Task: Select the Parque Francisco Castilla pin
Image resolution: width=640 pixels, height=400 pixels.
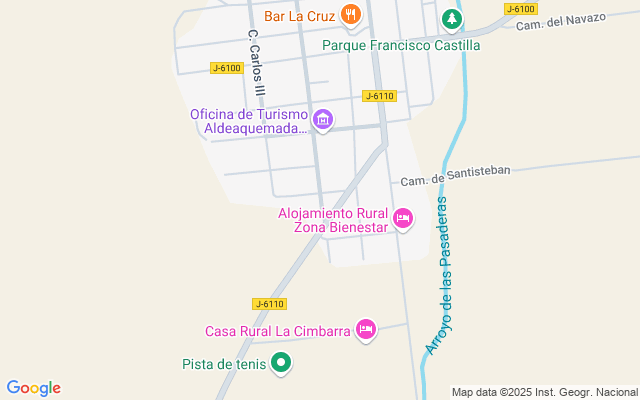Action: tap(453, 19)
